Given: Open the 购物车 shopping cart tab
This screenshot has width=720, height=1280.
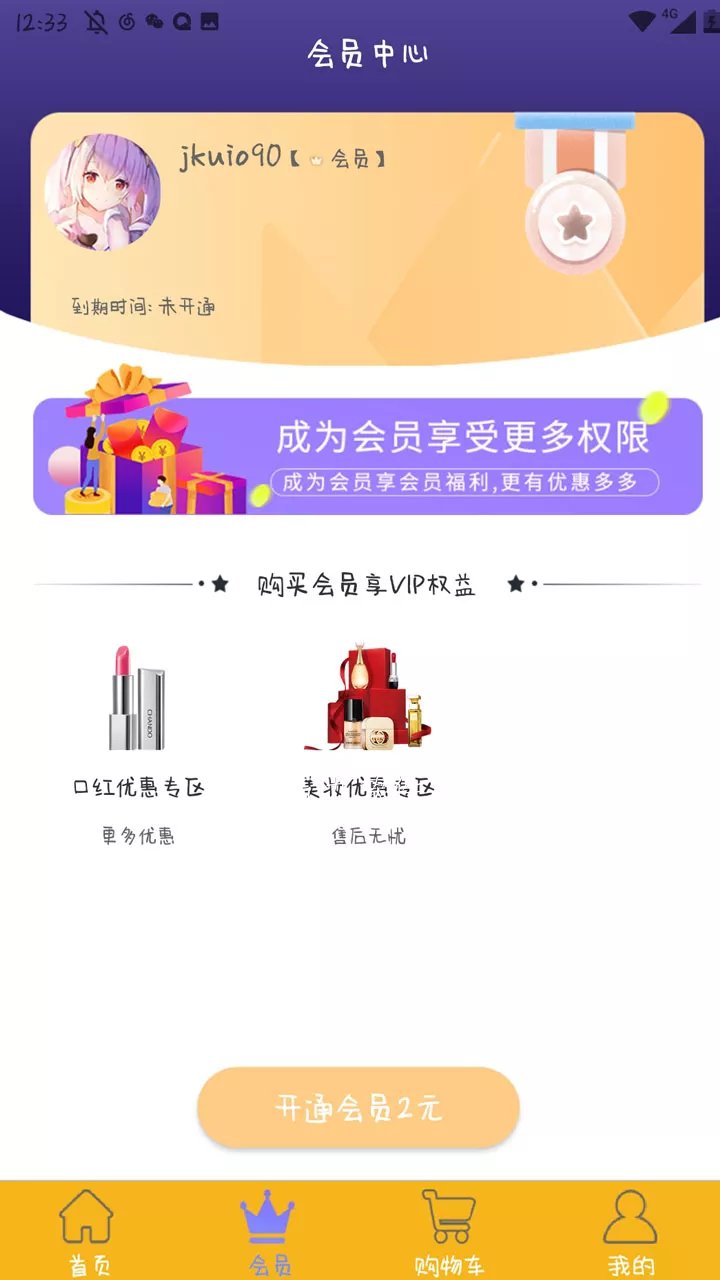Looking at the screenshot, I should [x=449, y=1232].
